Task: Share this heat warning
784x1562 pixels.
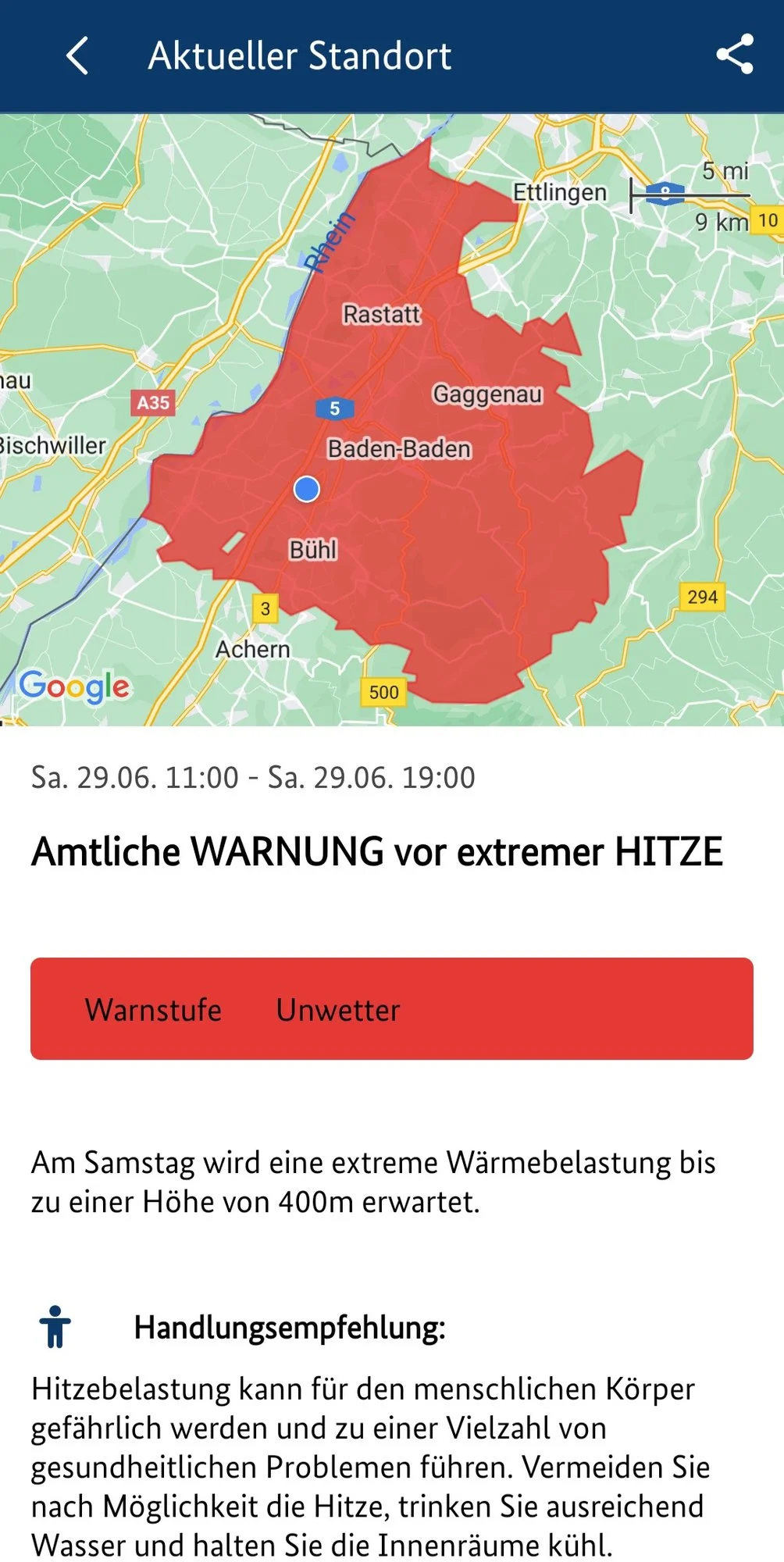Action: click(x=735, y=55)
